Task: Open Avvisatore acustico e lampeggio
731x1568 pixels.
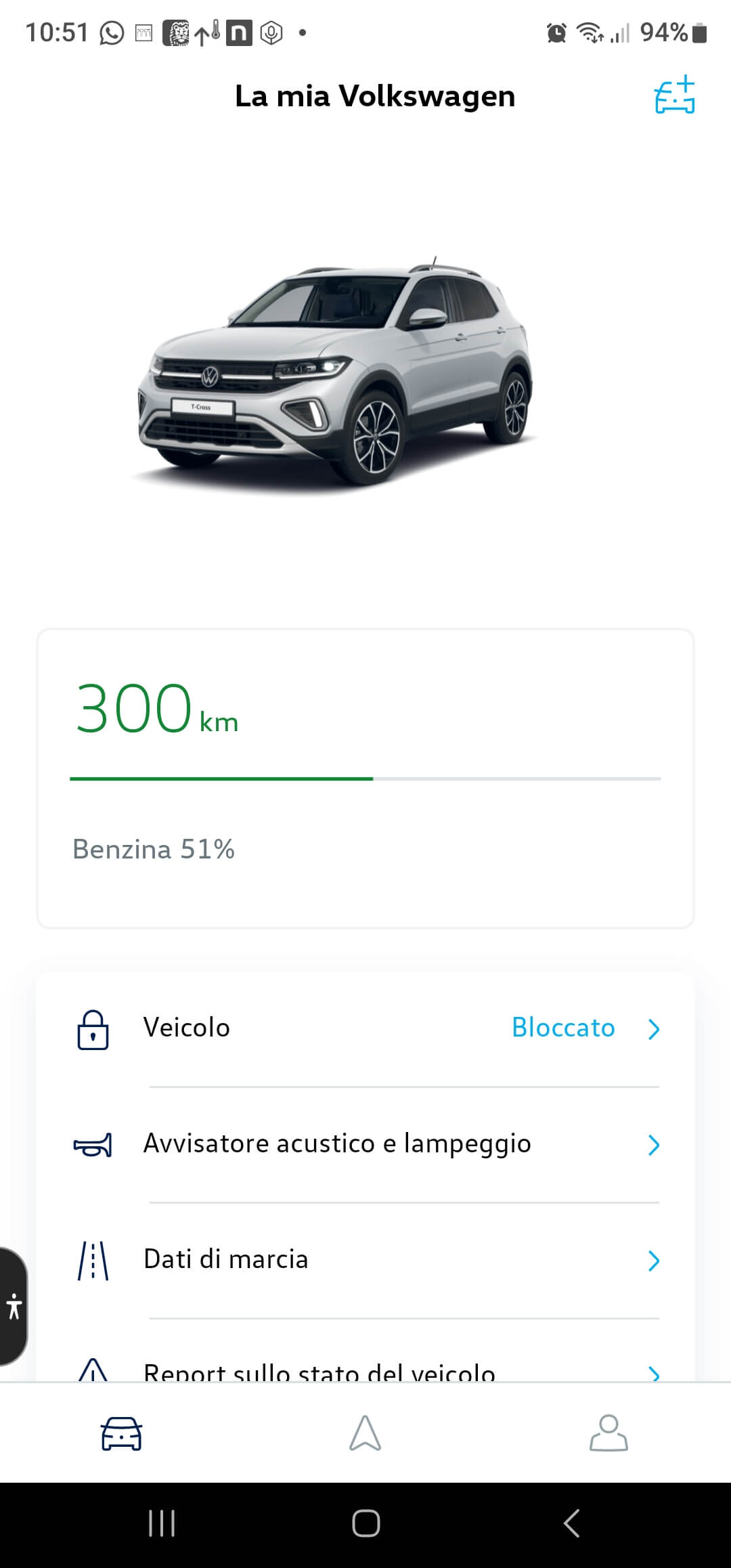Action: tap(365, 1144)
